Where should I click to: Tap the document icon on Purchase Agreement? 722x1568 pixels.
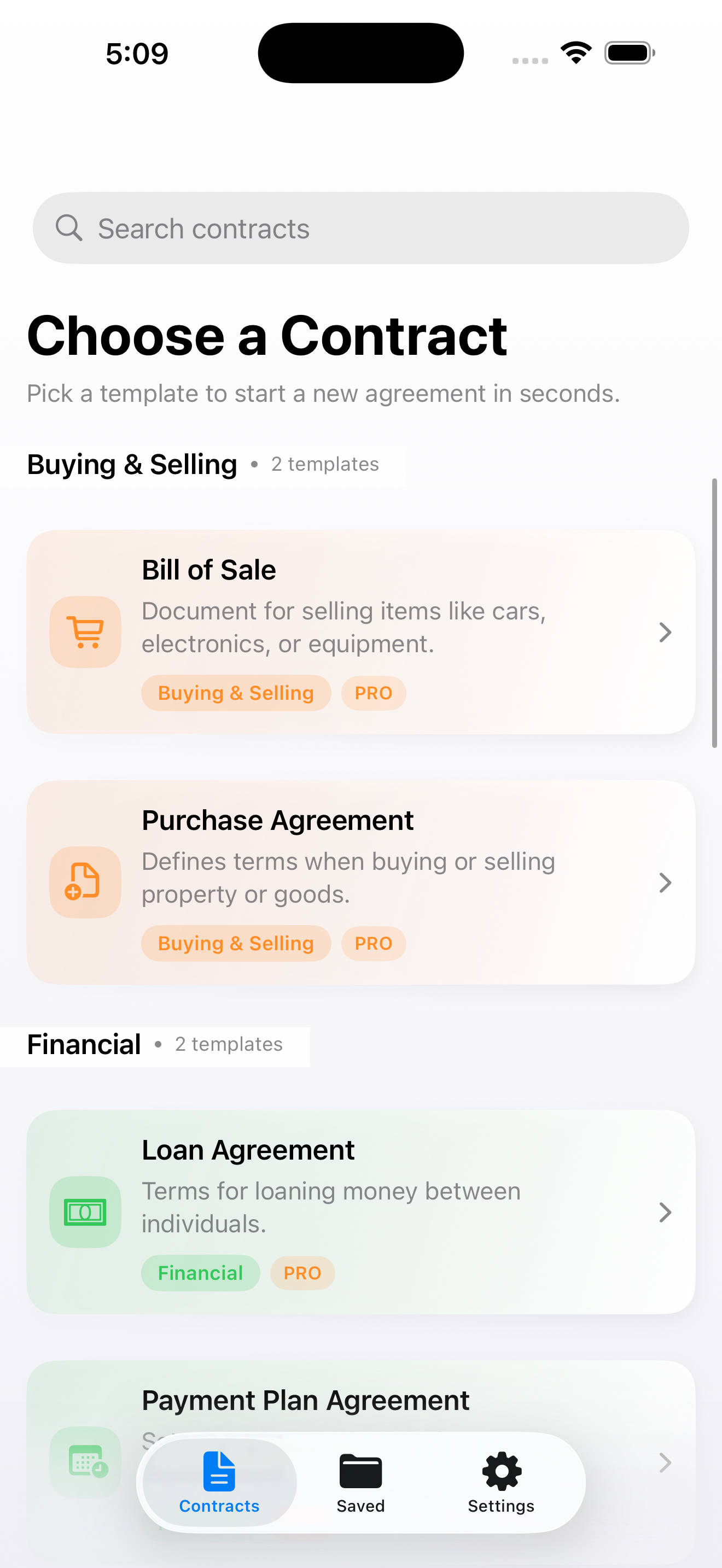pos(85,882)
